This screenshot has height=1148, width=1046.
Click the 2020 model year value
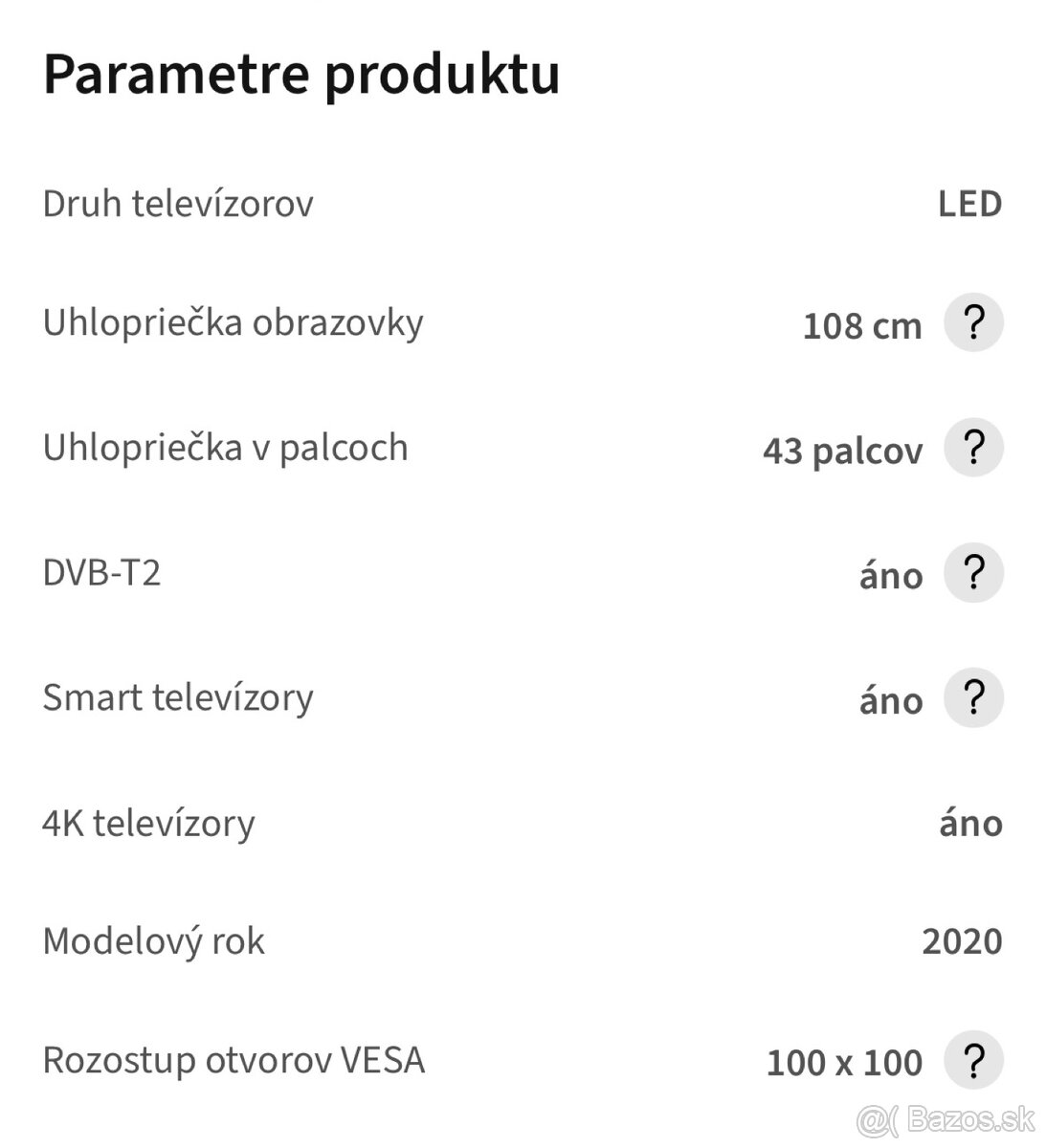click(962, 942)
